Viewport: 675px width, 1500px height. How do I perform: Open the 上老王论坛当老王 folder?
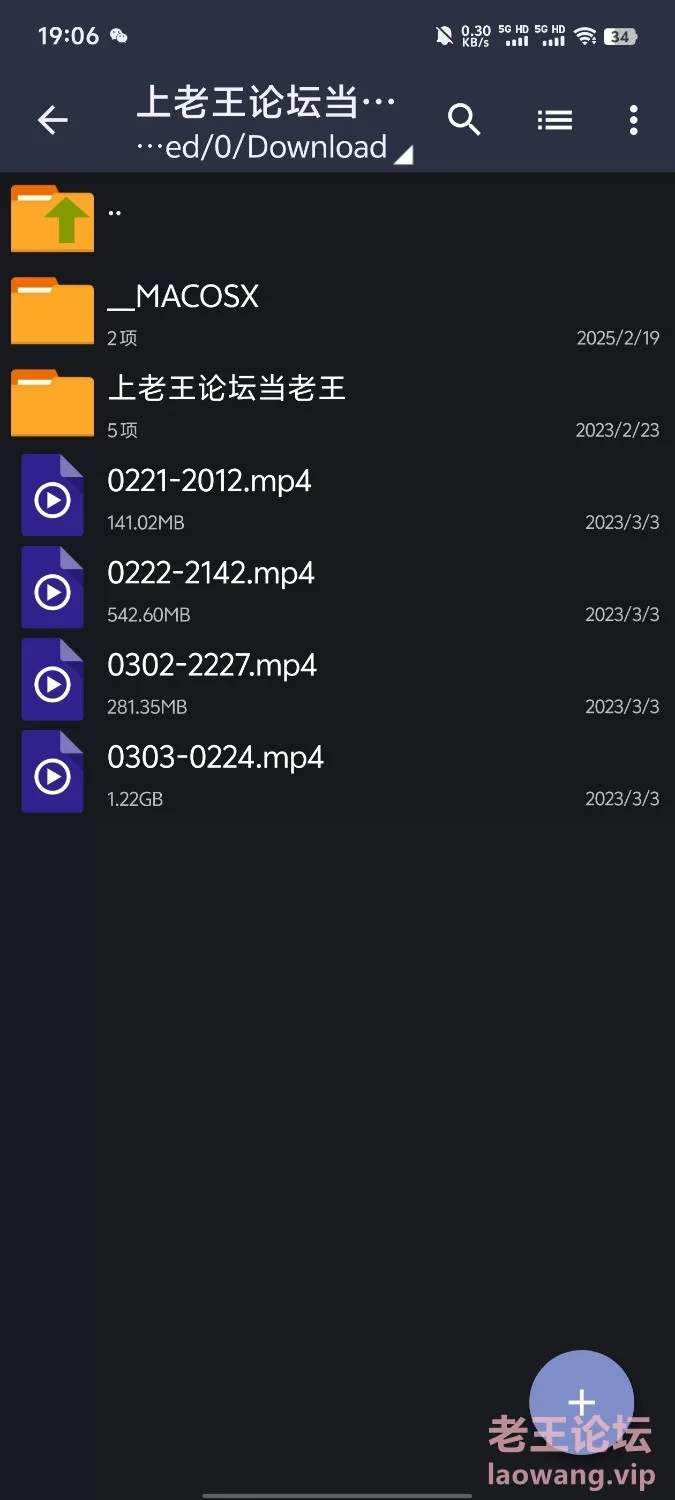337,403
